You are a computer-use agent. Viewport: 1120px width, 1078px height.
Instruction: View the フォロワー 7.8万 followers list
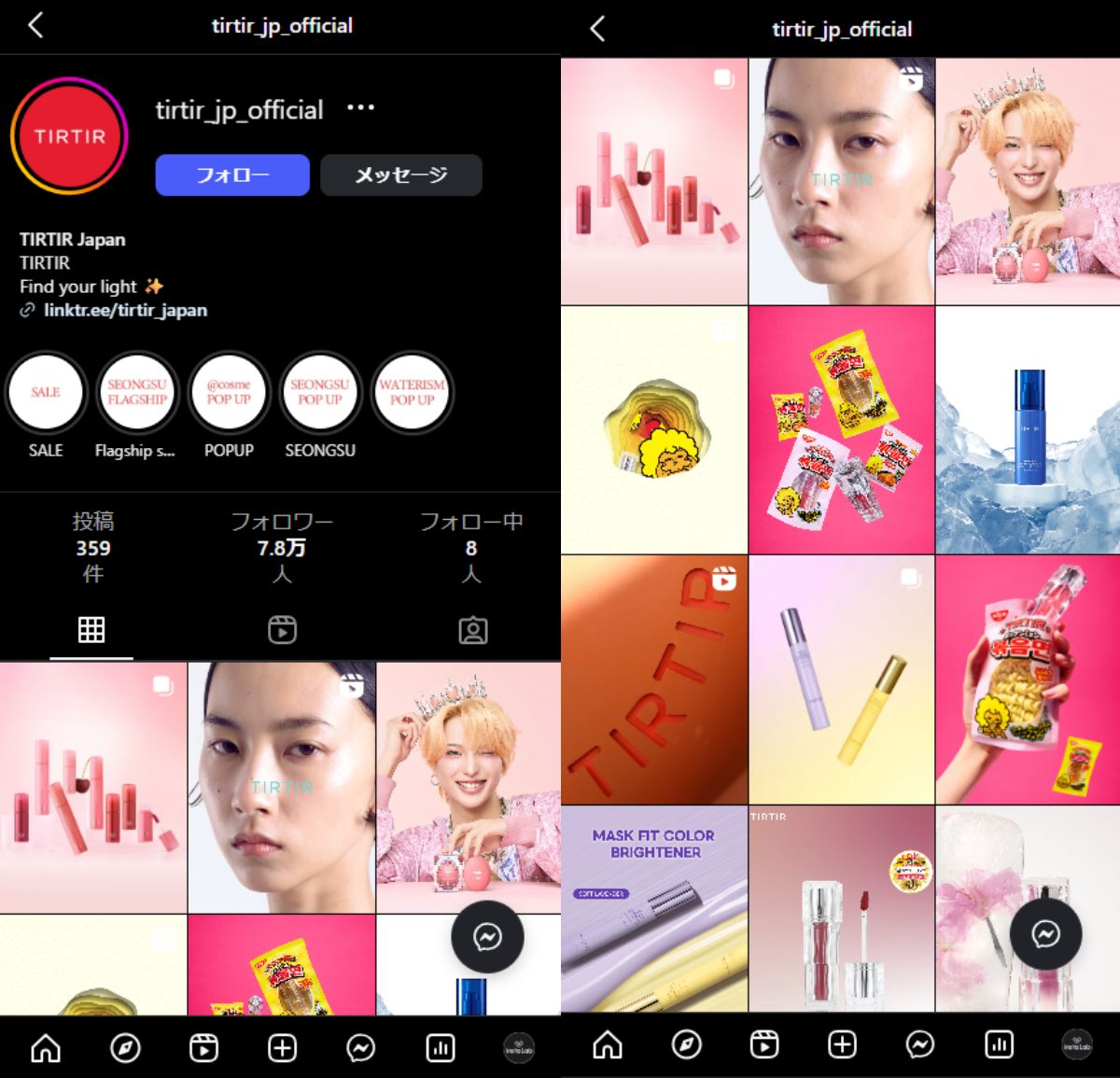[x=281, y=547]
